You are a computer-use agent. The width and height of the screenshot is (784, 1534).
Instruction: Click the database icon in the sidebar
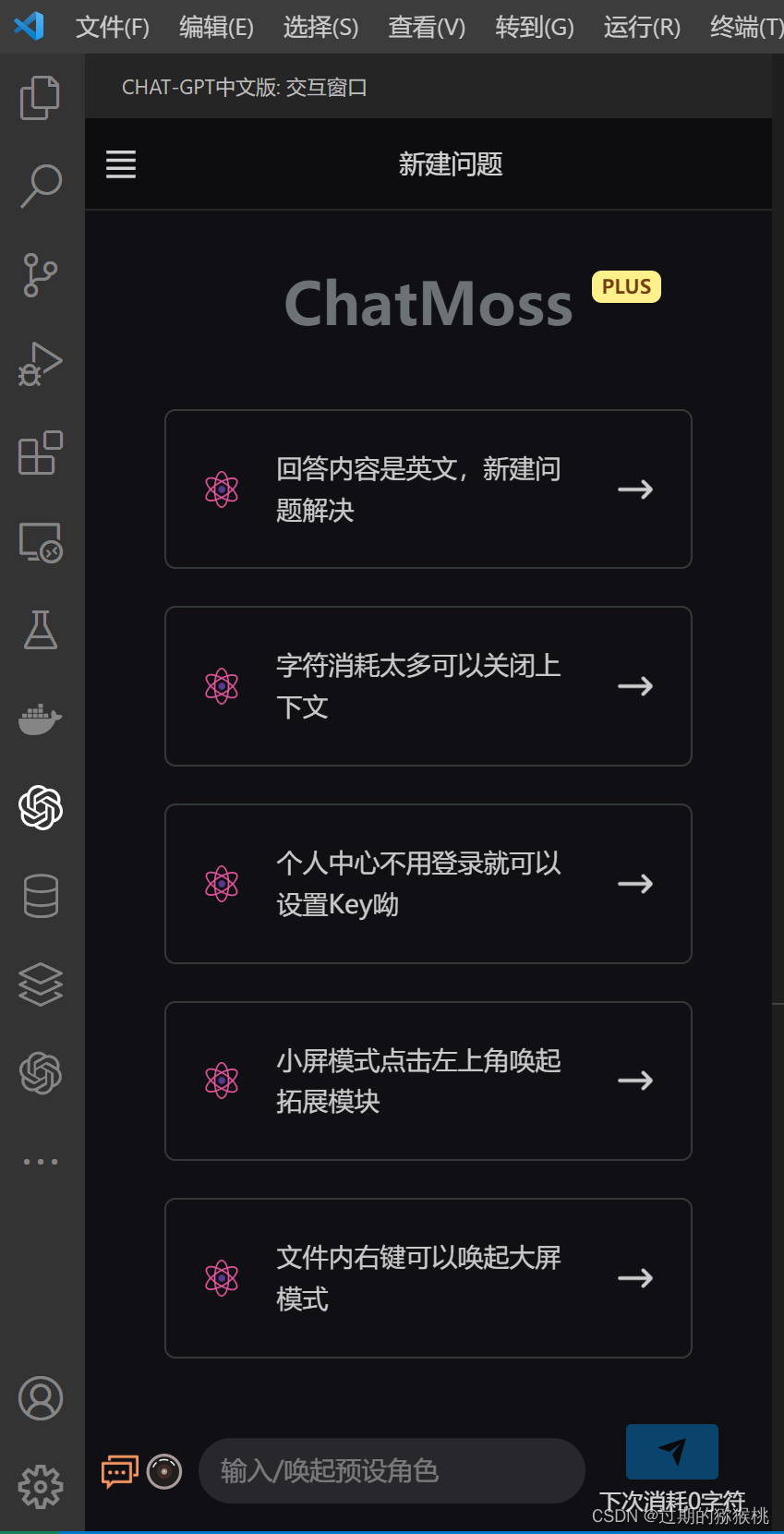39,895
